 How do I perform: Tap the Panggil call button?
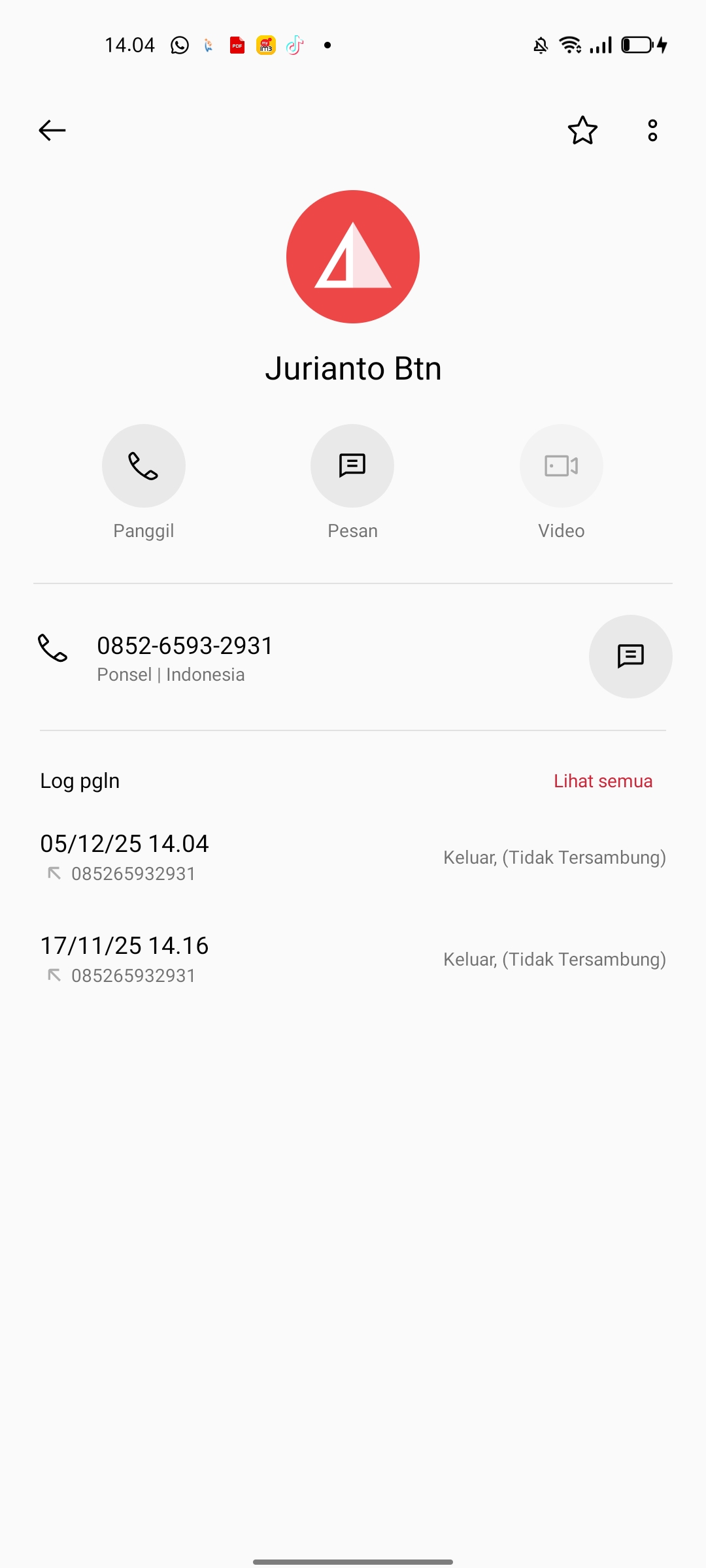144,466
